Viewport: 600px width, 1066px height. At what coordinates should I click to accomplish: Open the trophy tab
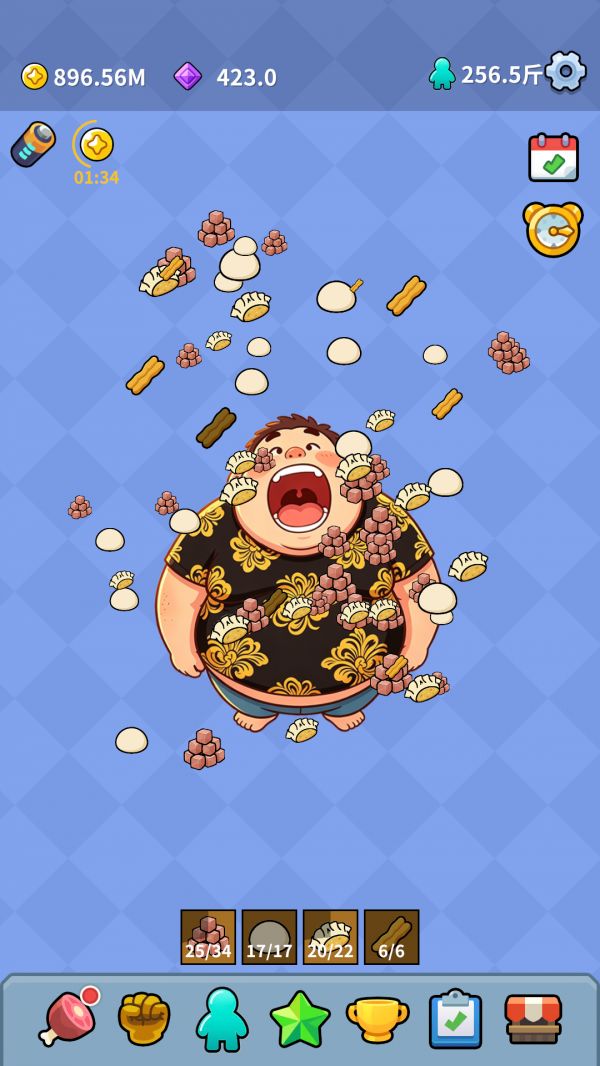coord(378,1020)
